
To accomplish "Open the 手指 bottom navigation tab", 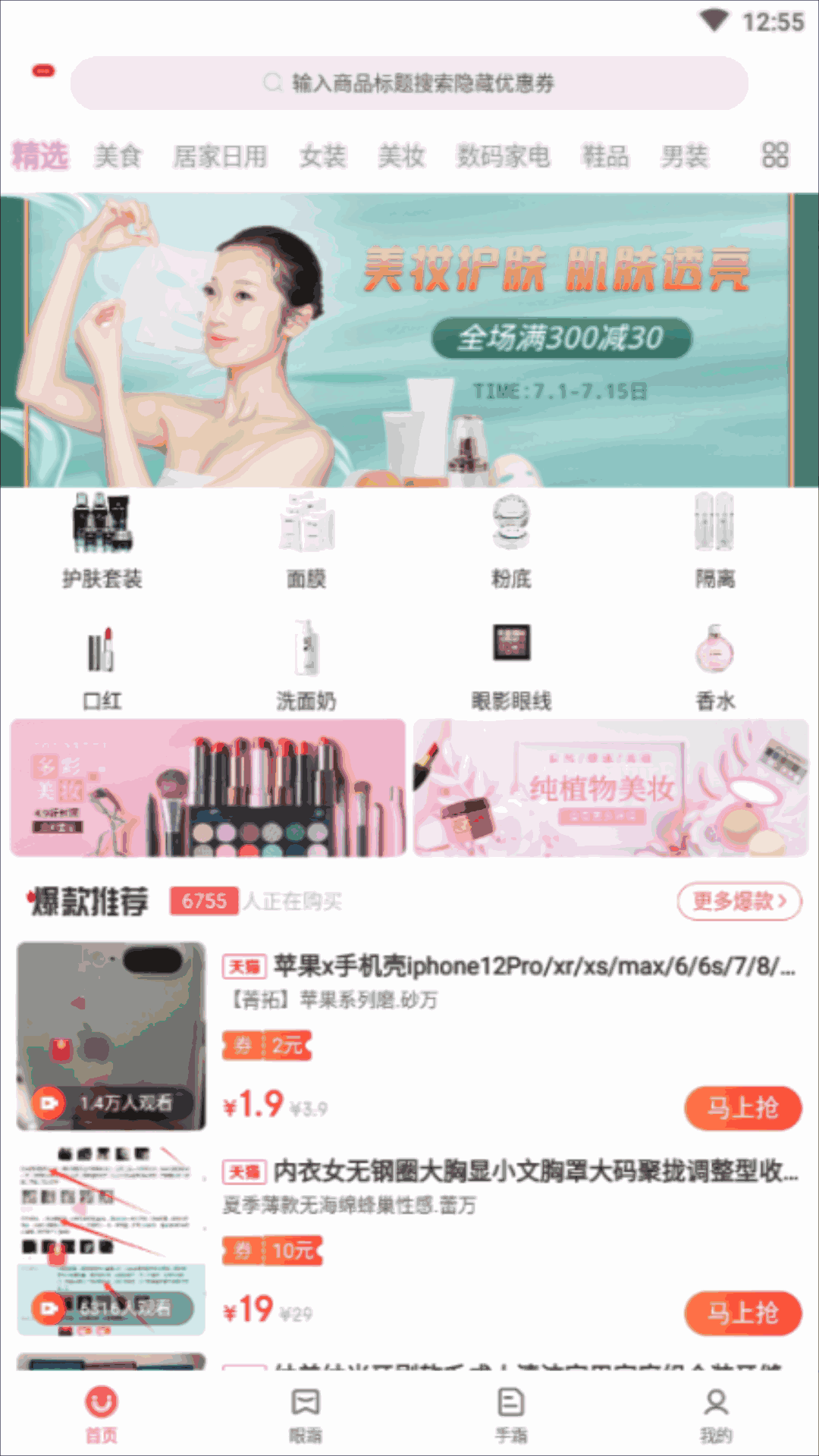I will (511, 1414).
